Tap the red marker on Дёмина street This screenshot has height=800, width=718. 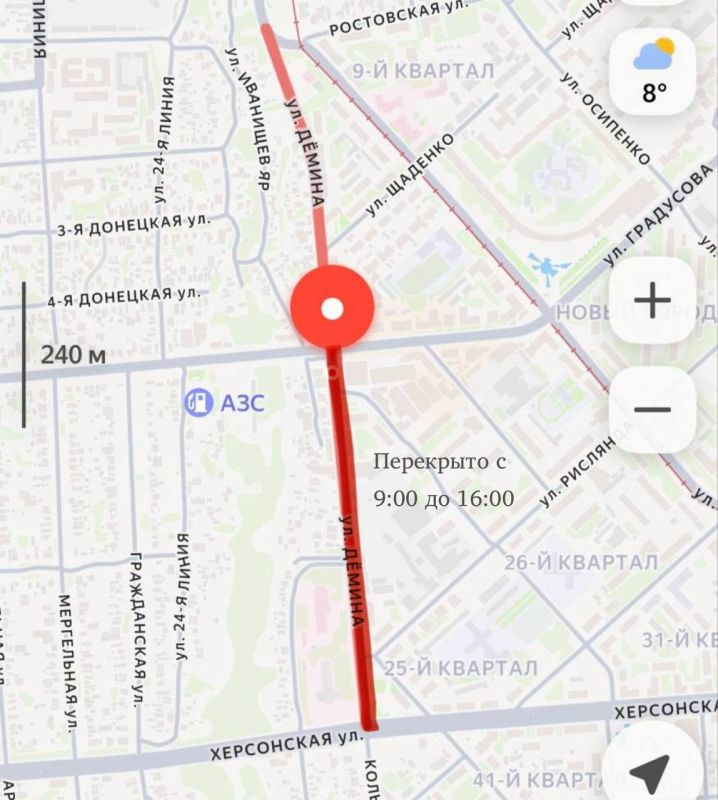[x=332, y=309]
